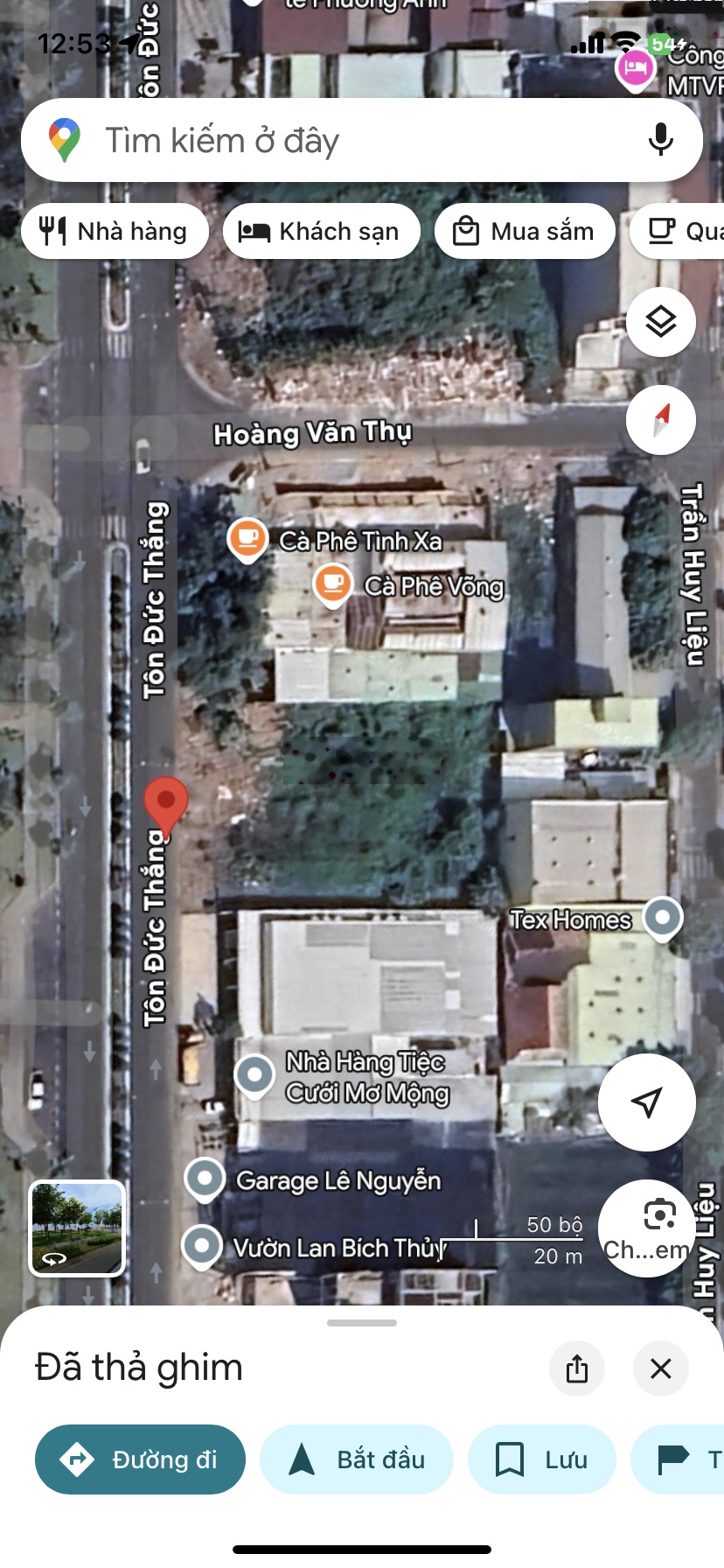This screenshot has width=724, height=1568.
Task: Open Nhà Hàng Tiệc Cưới Mơ Mộng marker
Action: pos(255,1074)
